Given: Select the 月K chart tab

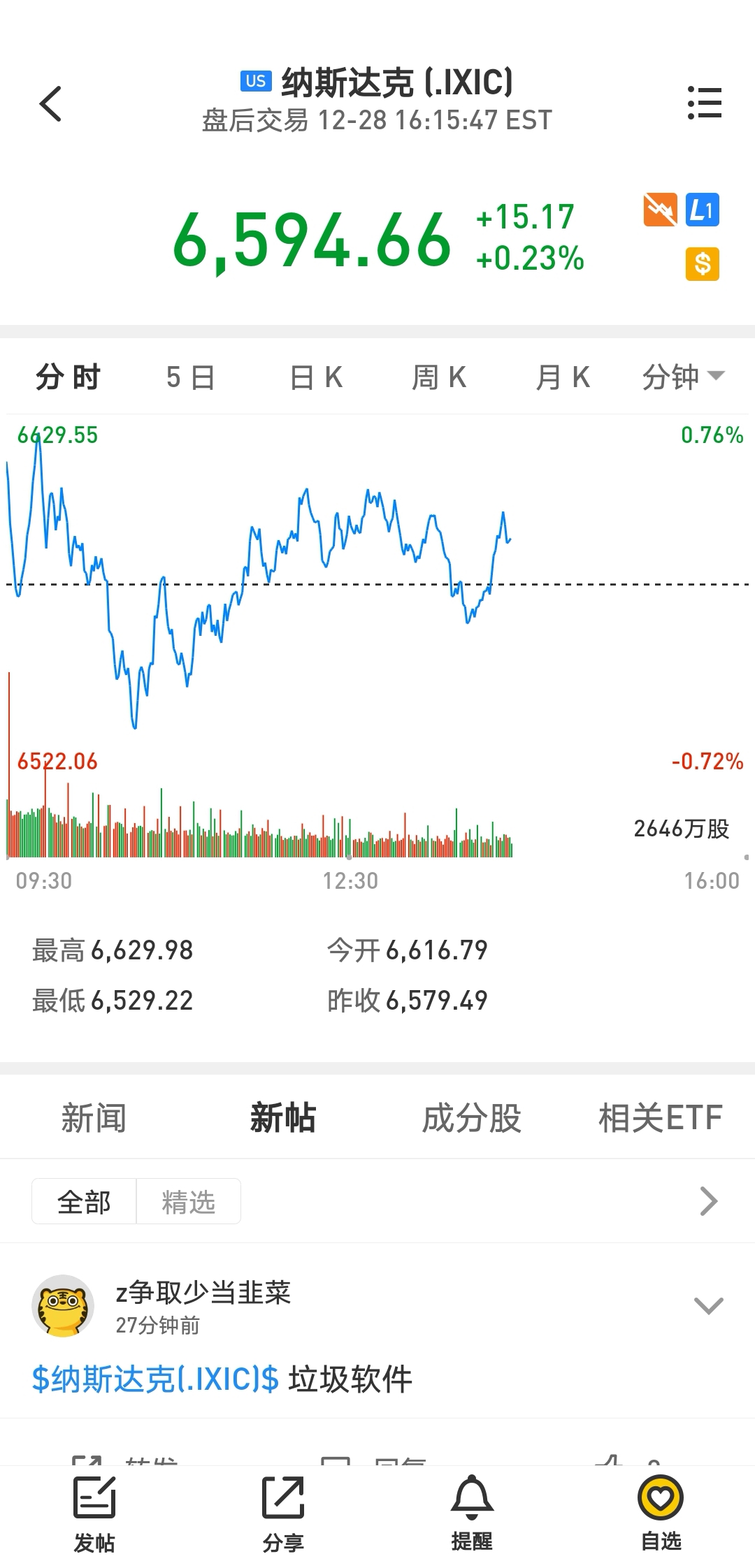Looking at the screenshot, I should (563, 377).
